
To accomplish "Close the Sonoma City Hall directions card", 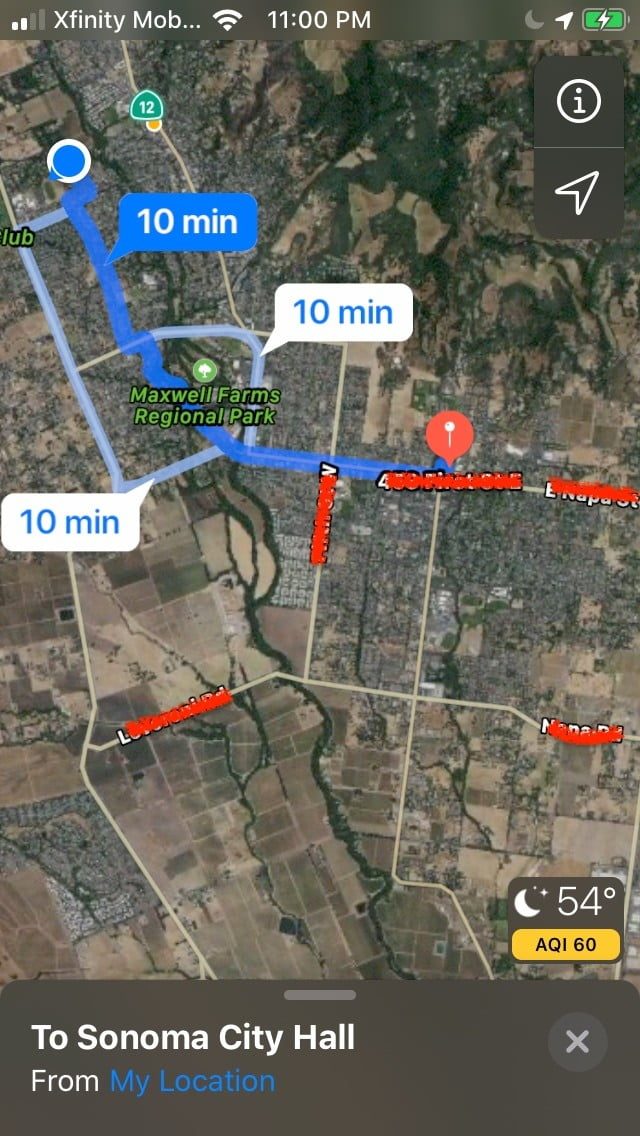I will (x=577, y=1042).
